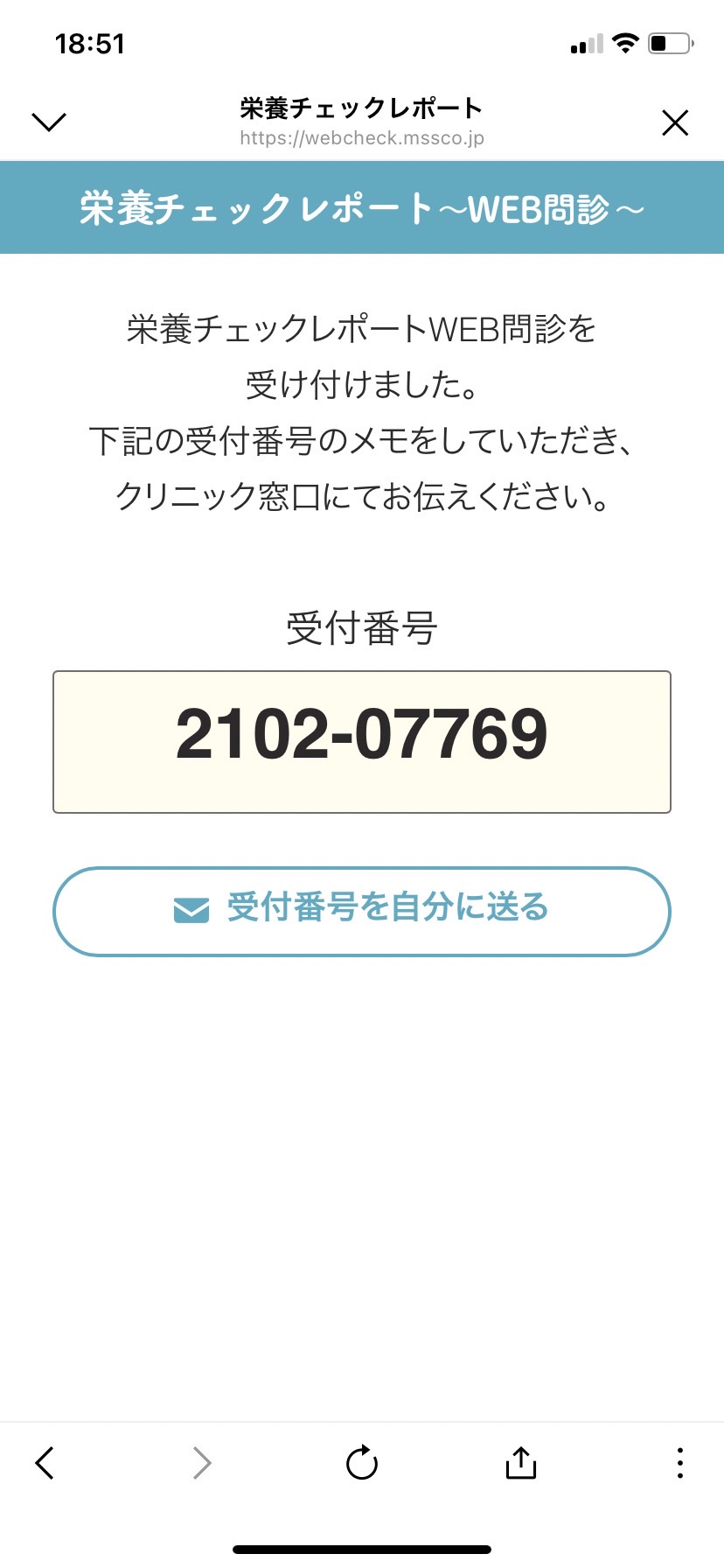Go forward to the next page

point(202,1462)
